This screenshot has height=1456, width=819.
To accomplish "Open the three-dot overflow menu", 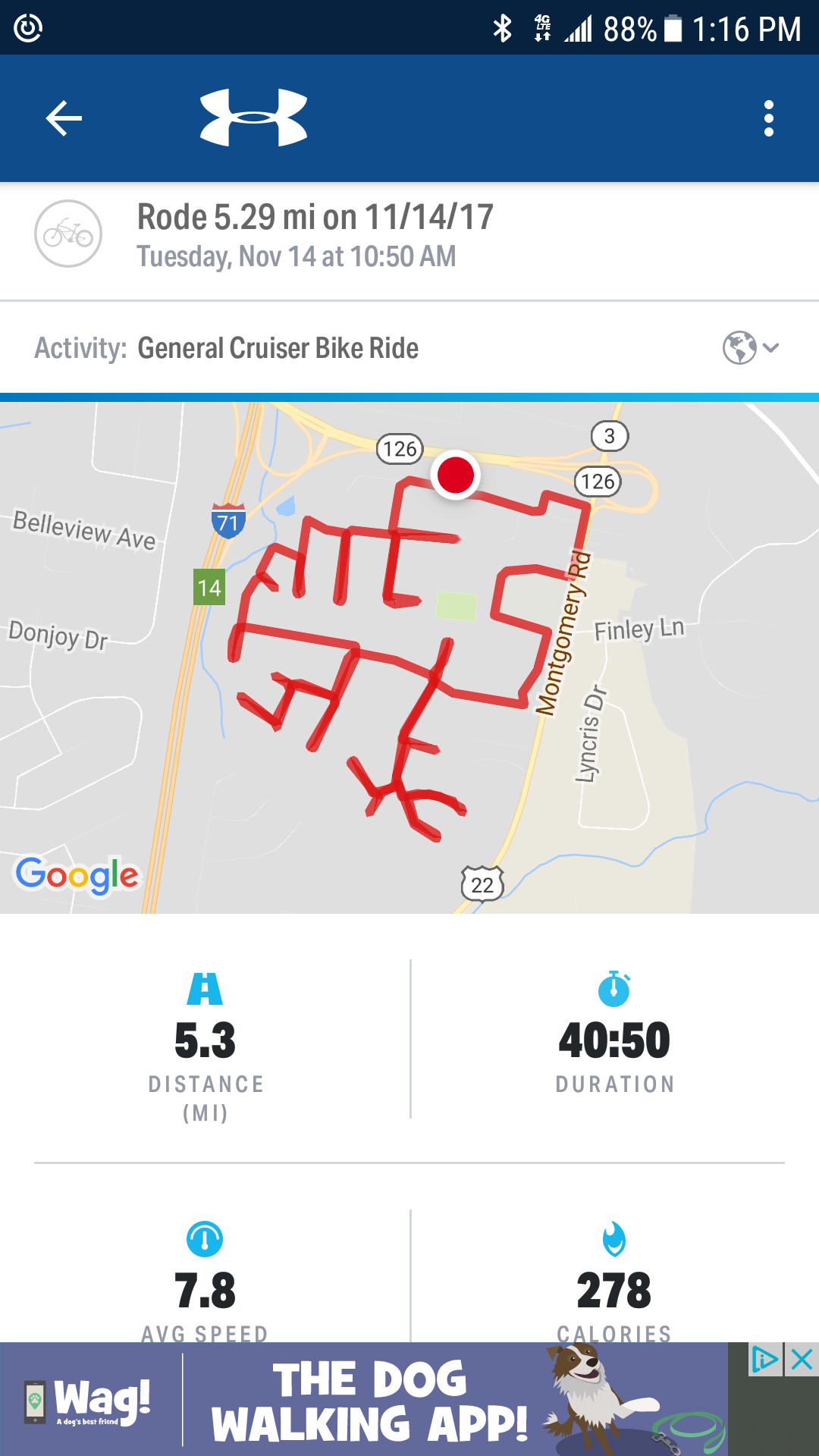I will [x=768, y=119].
